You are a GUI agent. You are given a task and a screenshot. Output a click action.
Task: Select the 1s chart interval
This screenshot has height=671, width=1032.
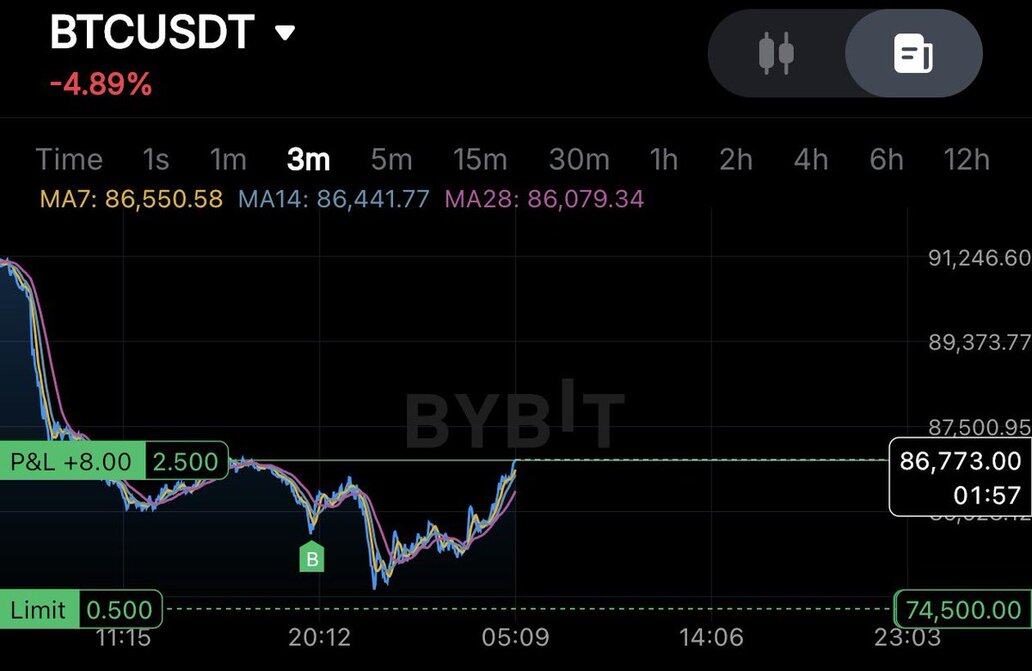[x=156, y=159]
